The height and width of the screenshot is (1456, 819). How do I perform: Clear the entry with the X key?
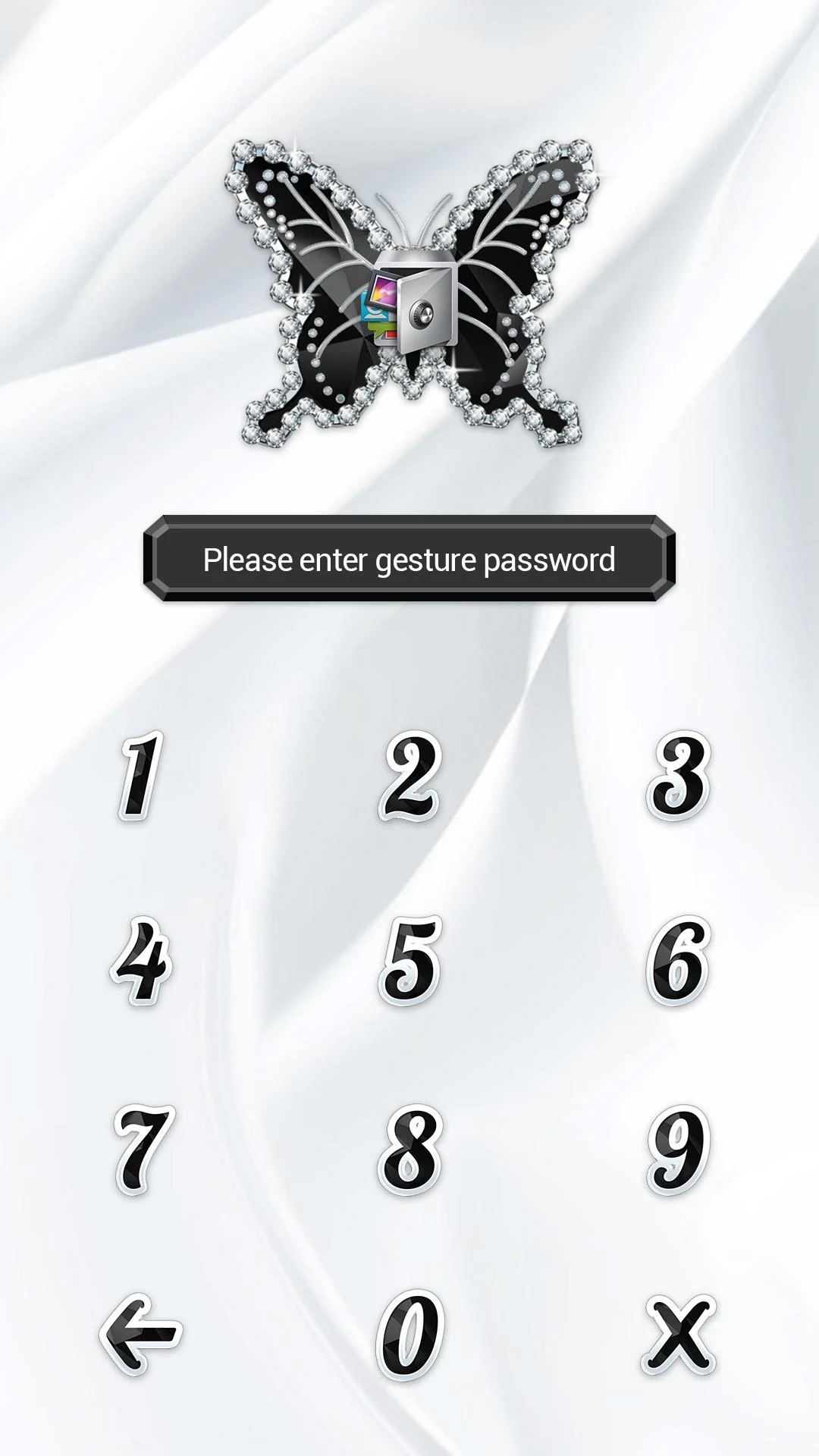coord(678,1335)
